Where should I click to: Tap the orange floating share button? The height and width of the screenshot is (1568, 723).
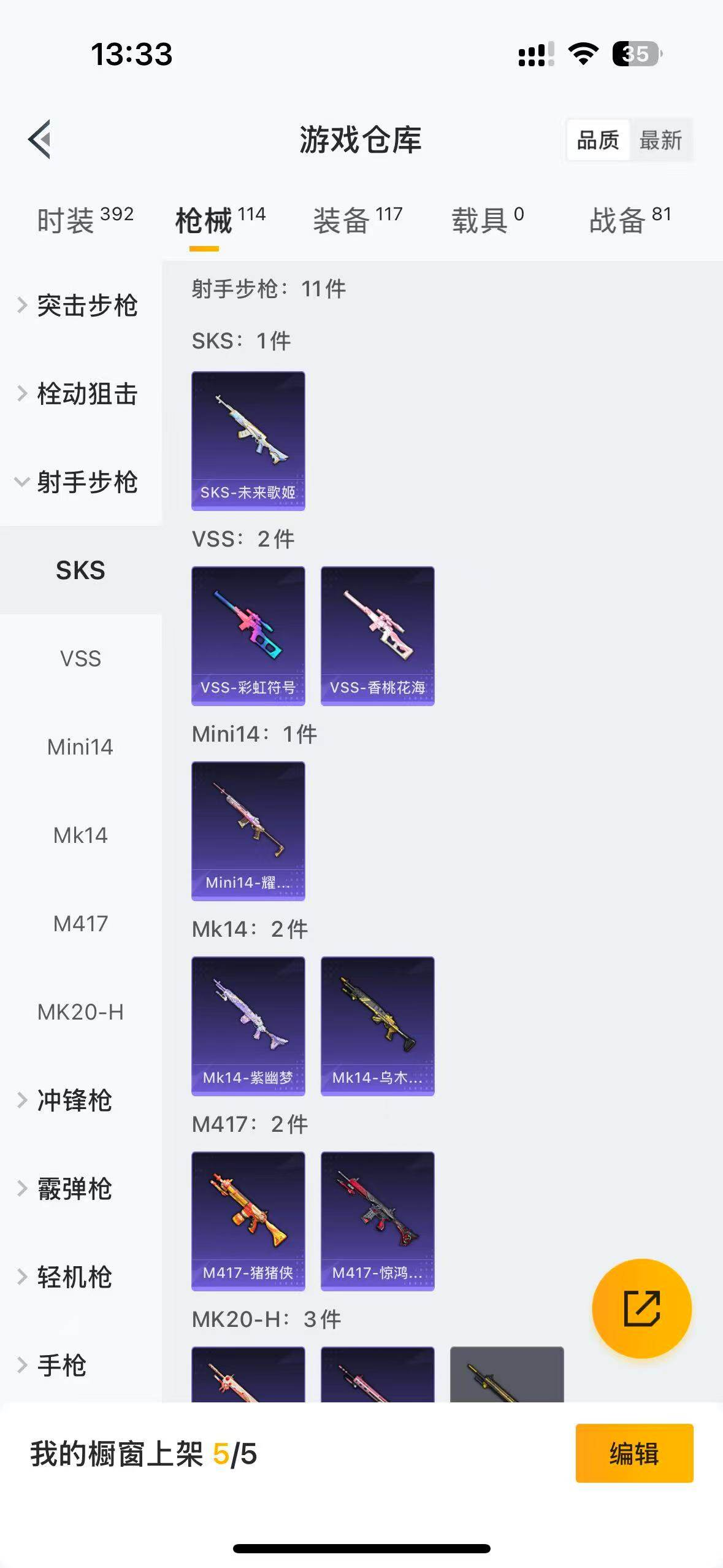[x=641, y=1309]
